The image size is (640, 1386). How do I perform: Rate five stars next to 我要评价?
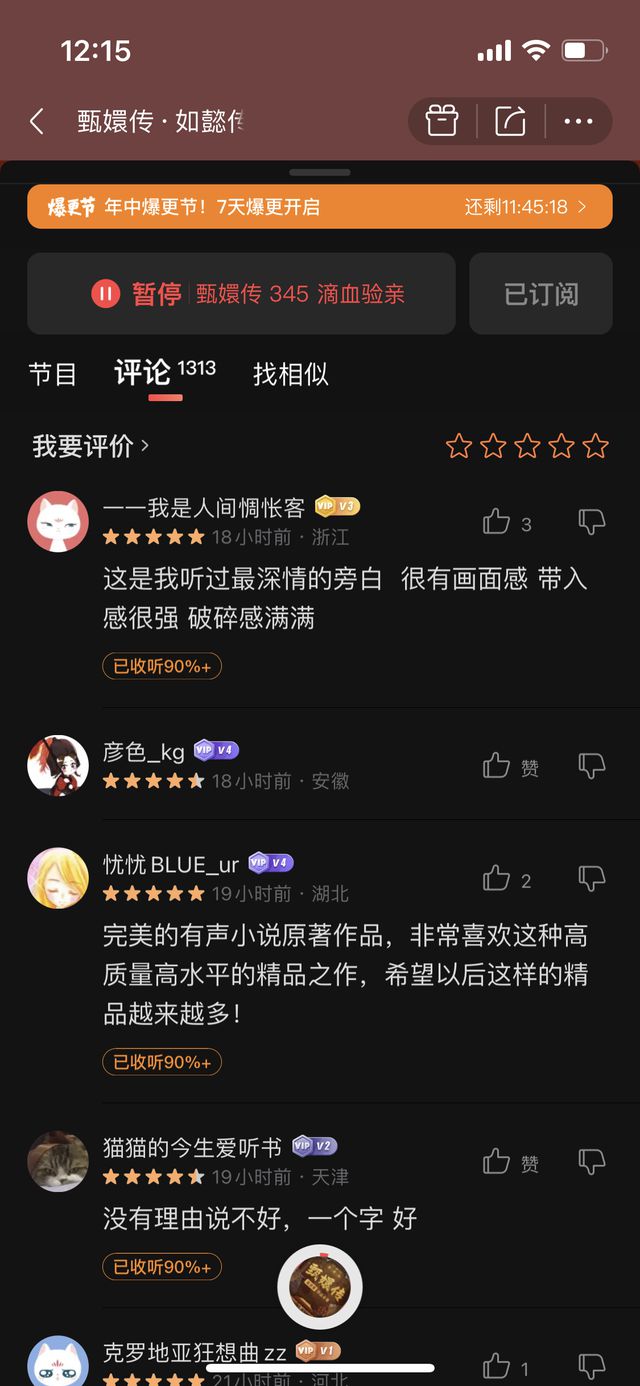click(x=596, y=446)
